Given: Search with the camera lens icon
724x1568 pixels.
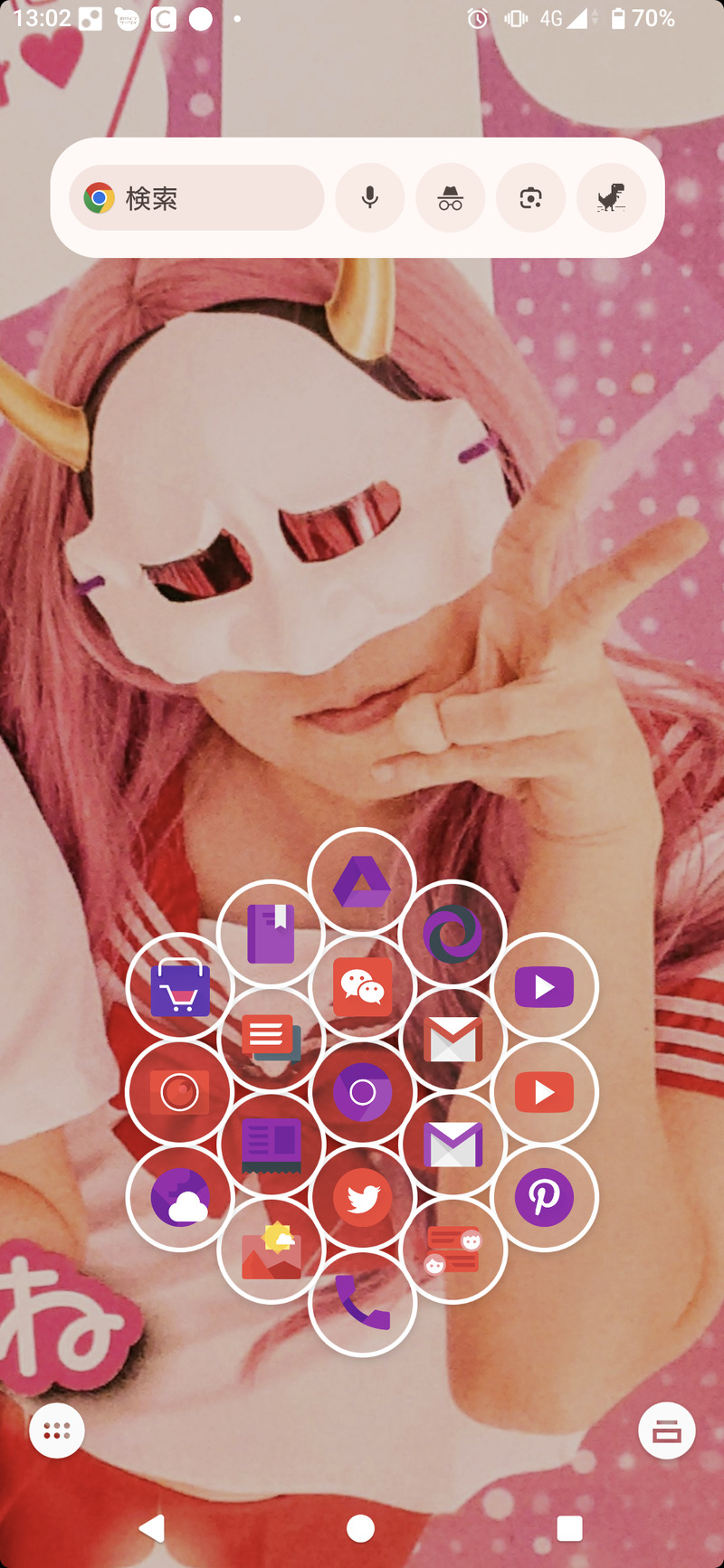Looking at the screenshot, I should 531,198.
